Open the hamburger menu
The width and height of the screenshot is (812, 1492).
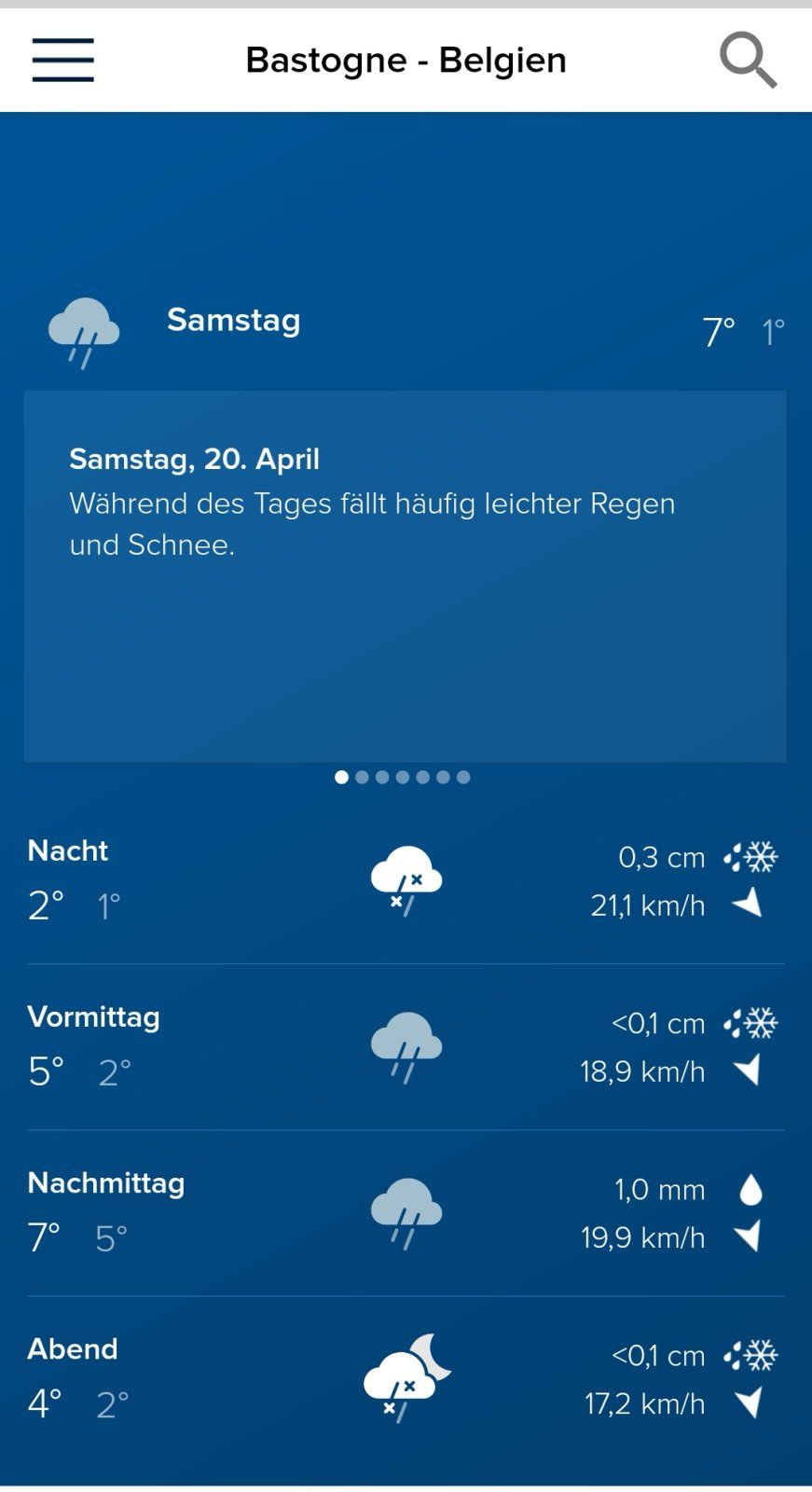pyautogui.click(x=62, y=61)
